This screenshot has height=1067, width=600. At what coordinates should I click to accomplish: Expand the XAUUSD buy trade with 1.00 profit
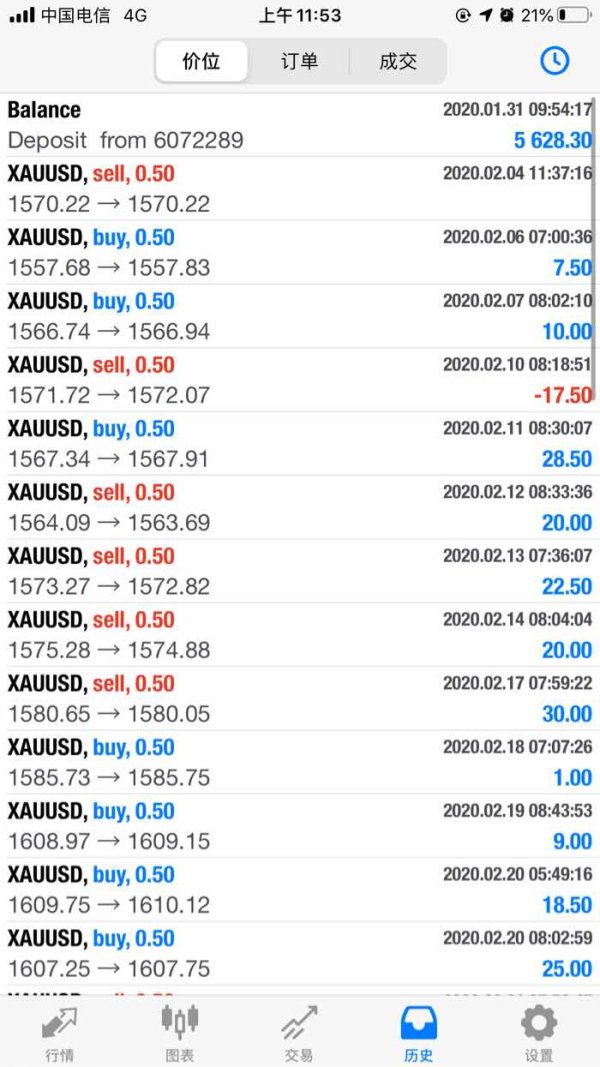(300, 763)
